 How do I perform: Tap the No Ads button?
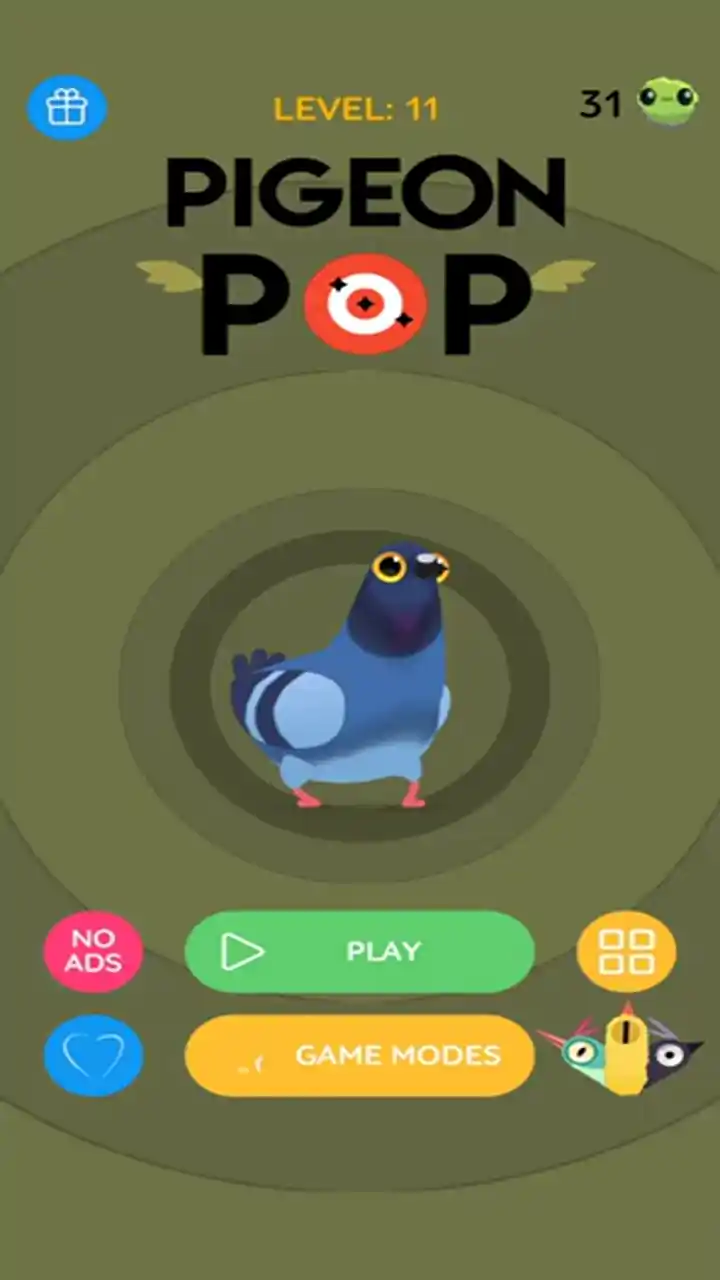(x=93, y=951)
